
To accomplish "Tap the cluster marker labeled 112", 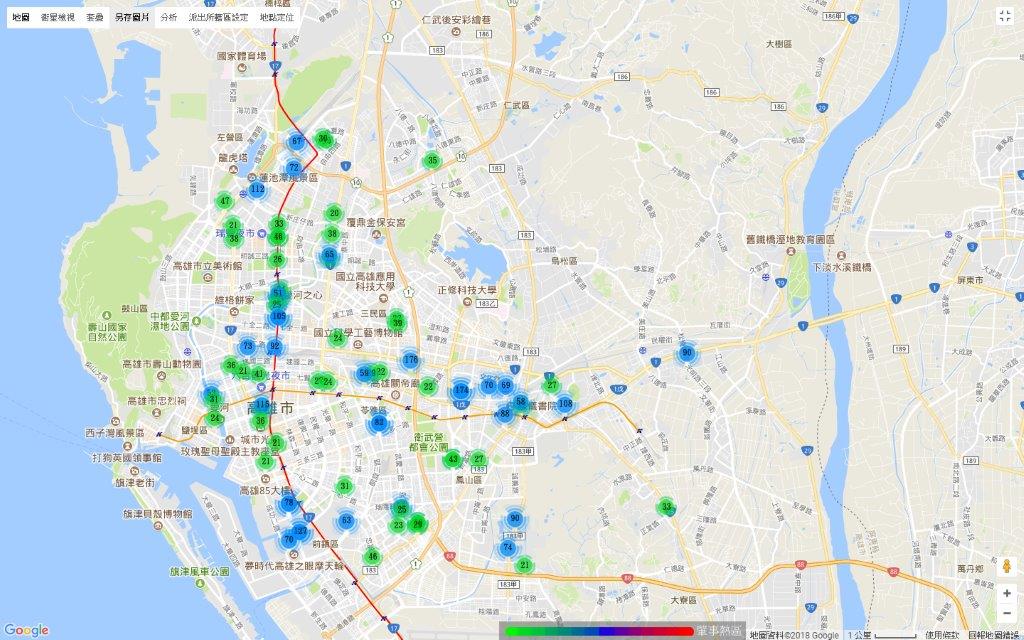I will (257, 189).
